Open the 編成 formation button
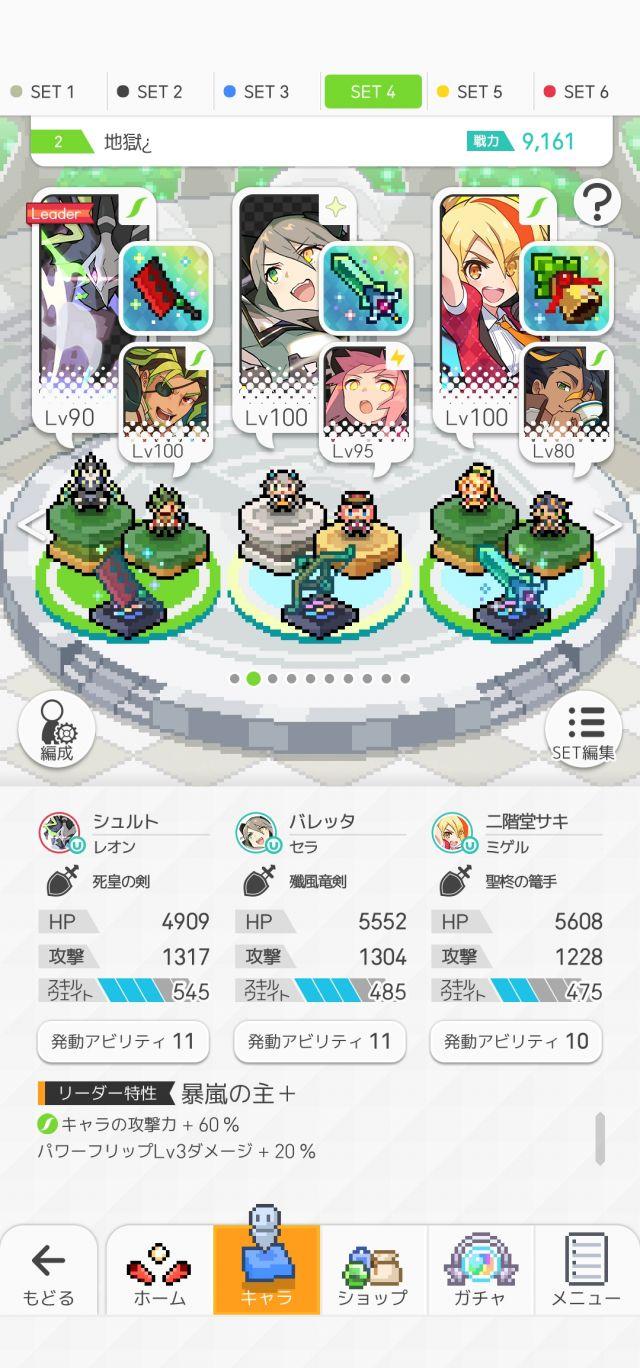Viewport: 640px width, 1368px height. pos(56,730)
